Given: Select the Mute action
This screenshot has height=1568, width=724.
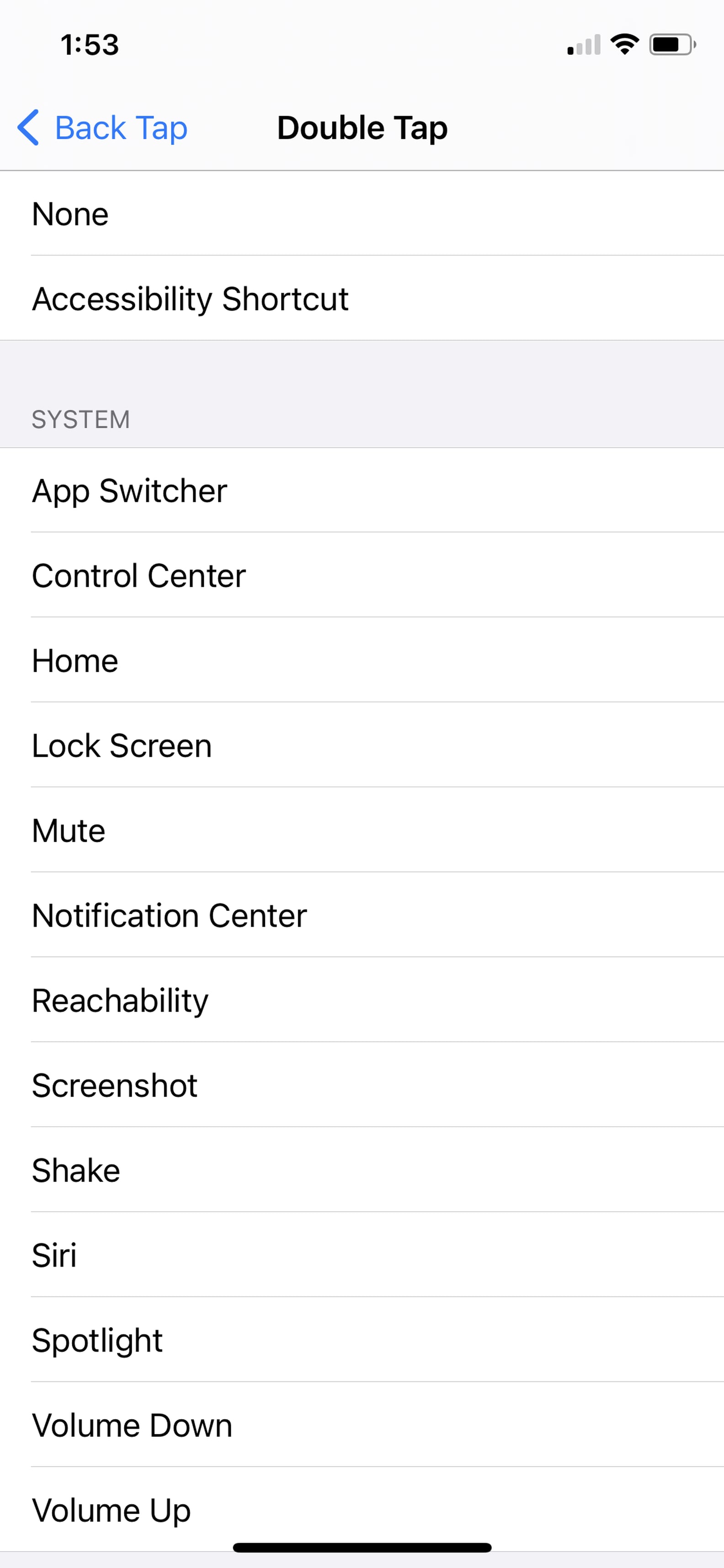Looking at the screenshot, I should [68, 829].
